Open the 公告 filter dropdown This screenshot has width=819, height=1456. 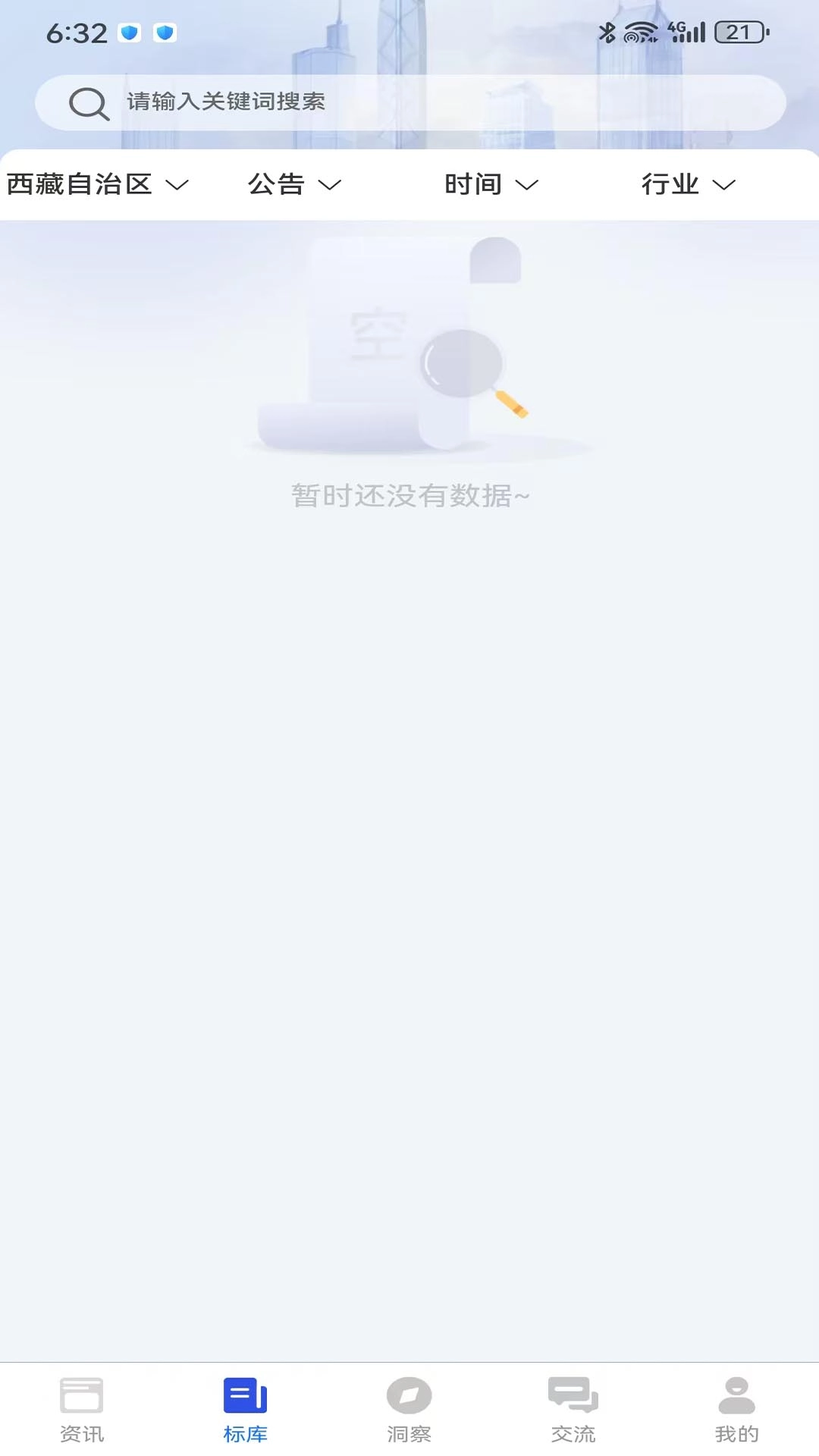tap(294, 184)
